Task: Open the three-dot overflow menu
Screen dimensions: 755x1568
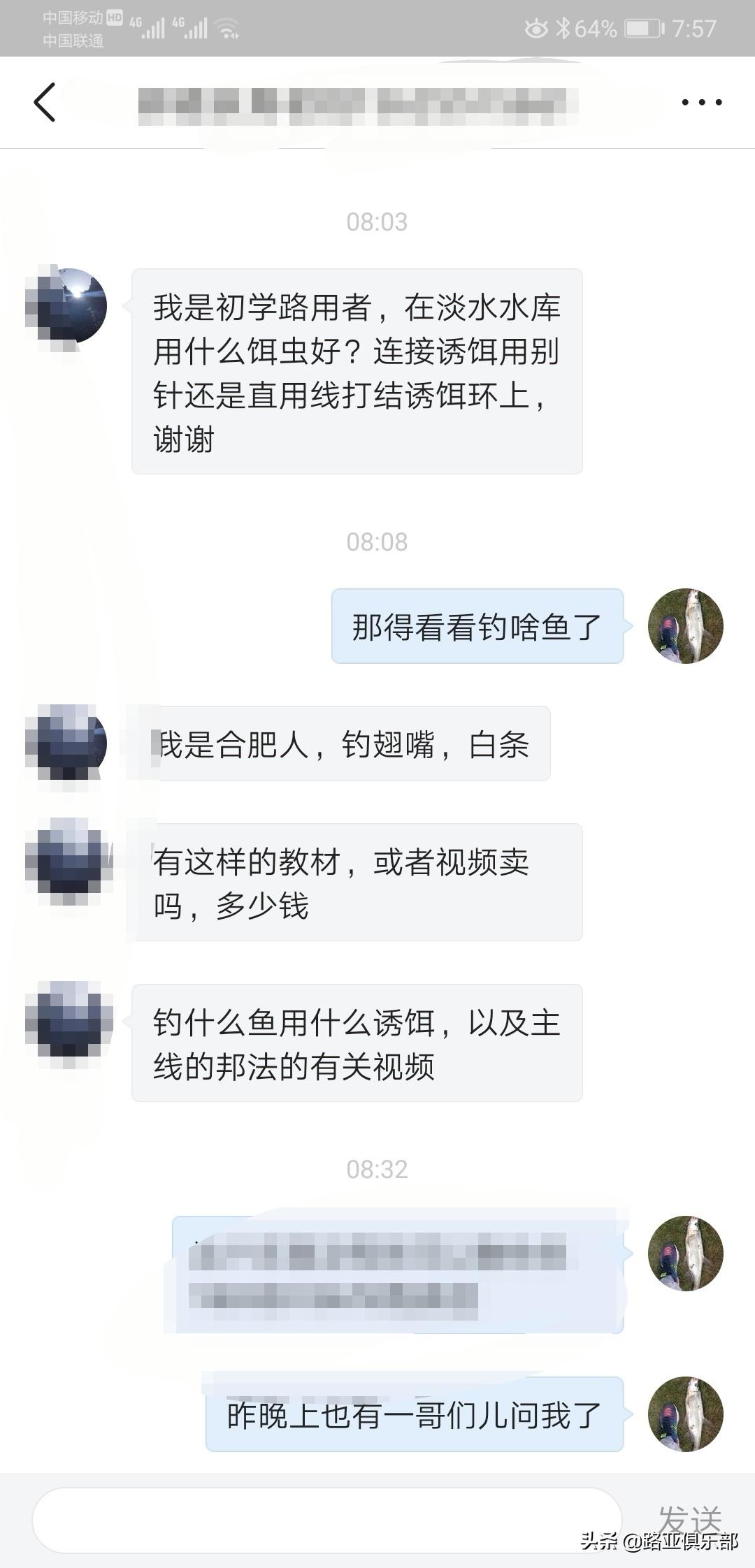Action: click(x=701, y=102)
